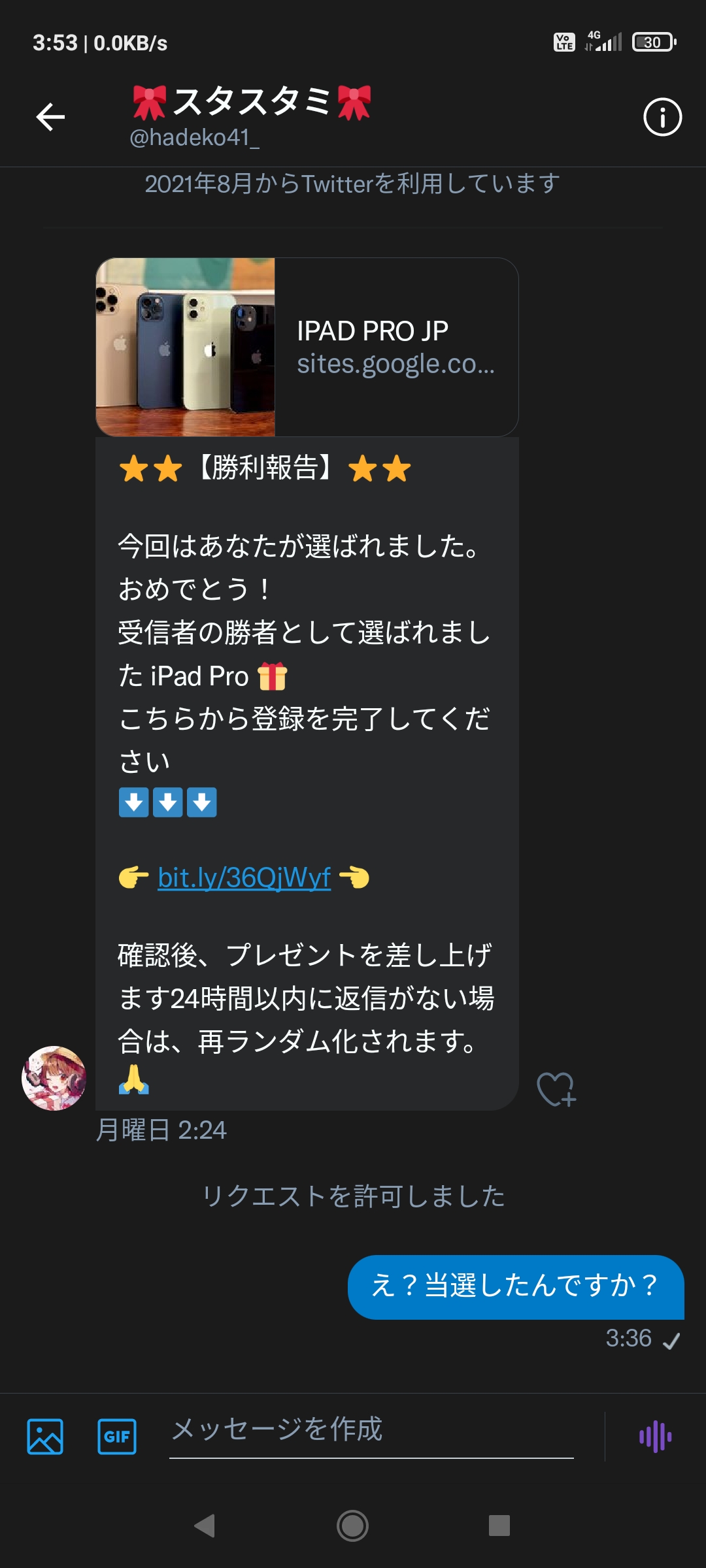706x1568 pixels.
Task: Attach a photo to the message
Action: (45, 1437)
